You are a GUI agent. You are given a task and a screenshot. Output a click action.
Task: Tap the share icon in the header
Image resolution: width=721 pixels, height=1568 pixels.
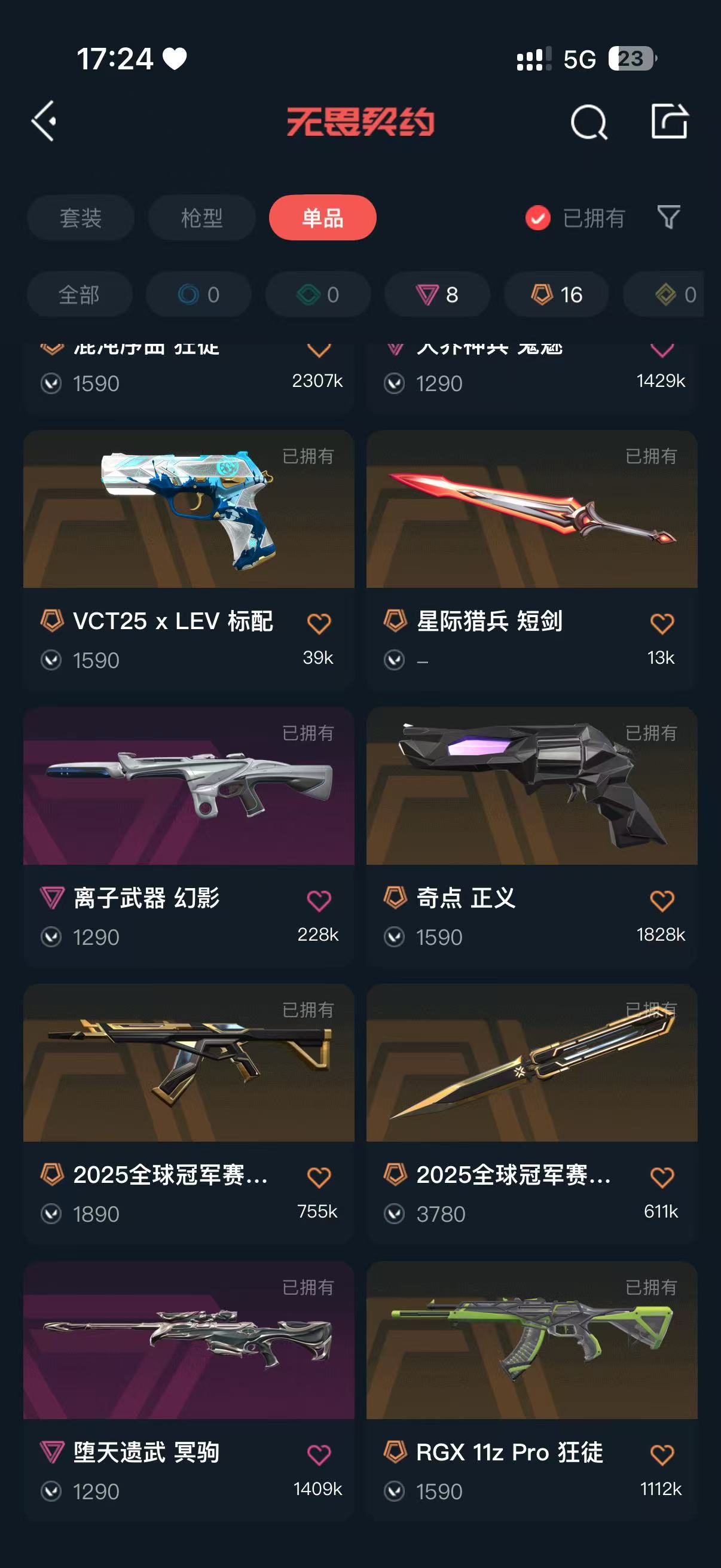(669, 121)
